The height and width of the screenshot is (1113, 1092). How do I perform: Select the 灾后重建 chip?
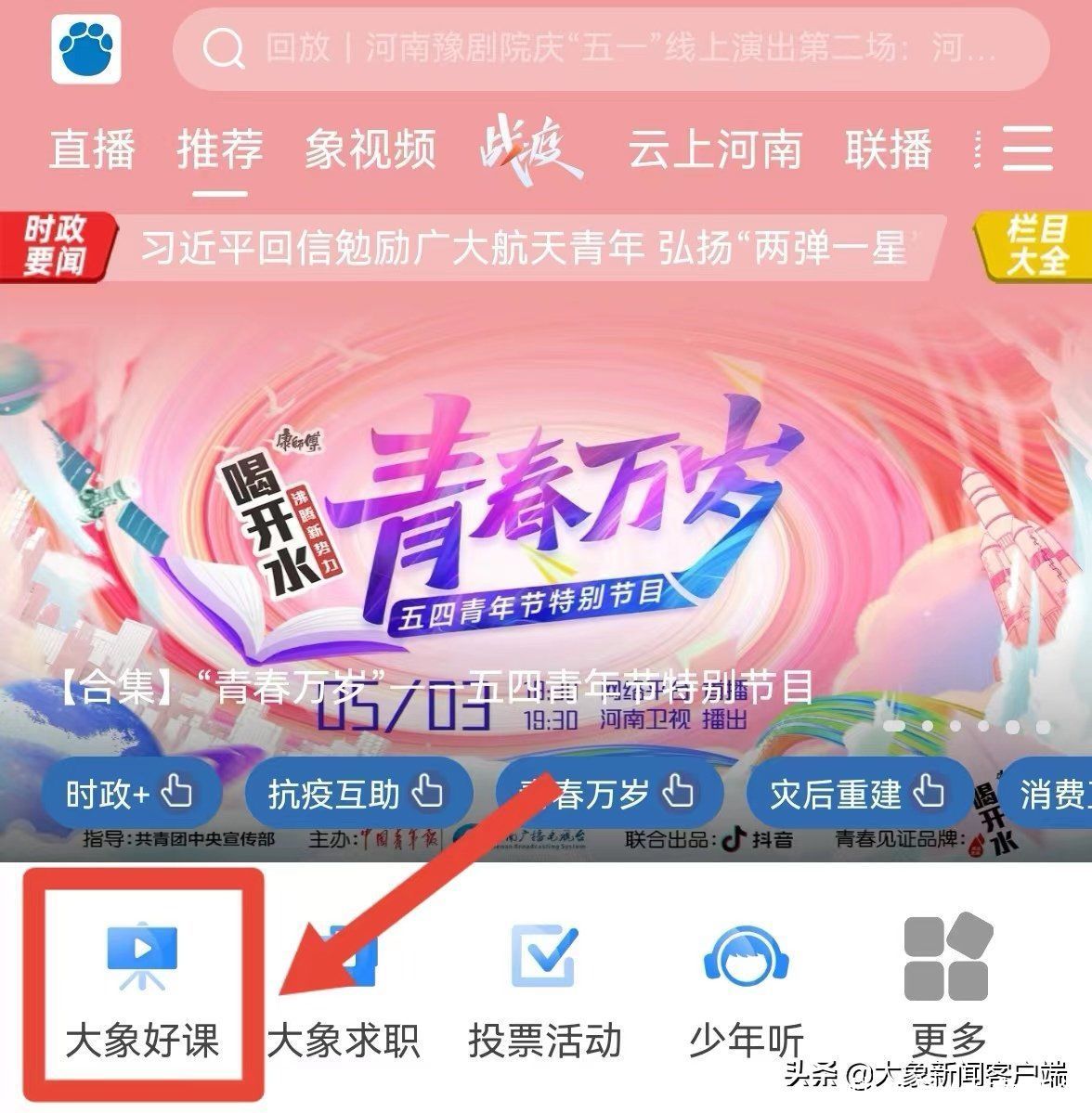tap(856, 795)
